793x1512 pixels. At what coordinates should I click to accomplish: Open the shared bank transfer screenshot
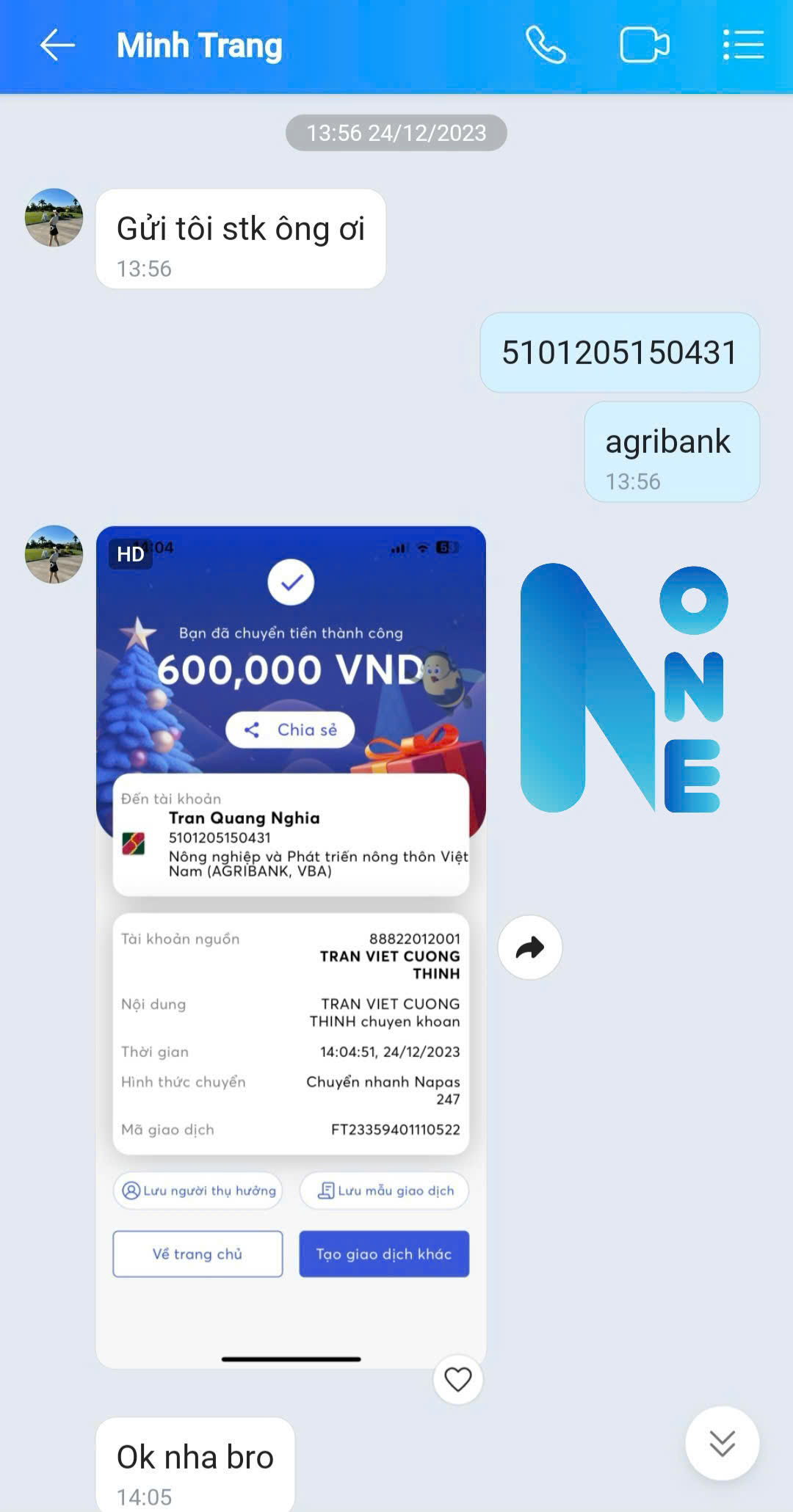click(291, 947)
